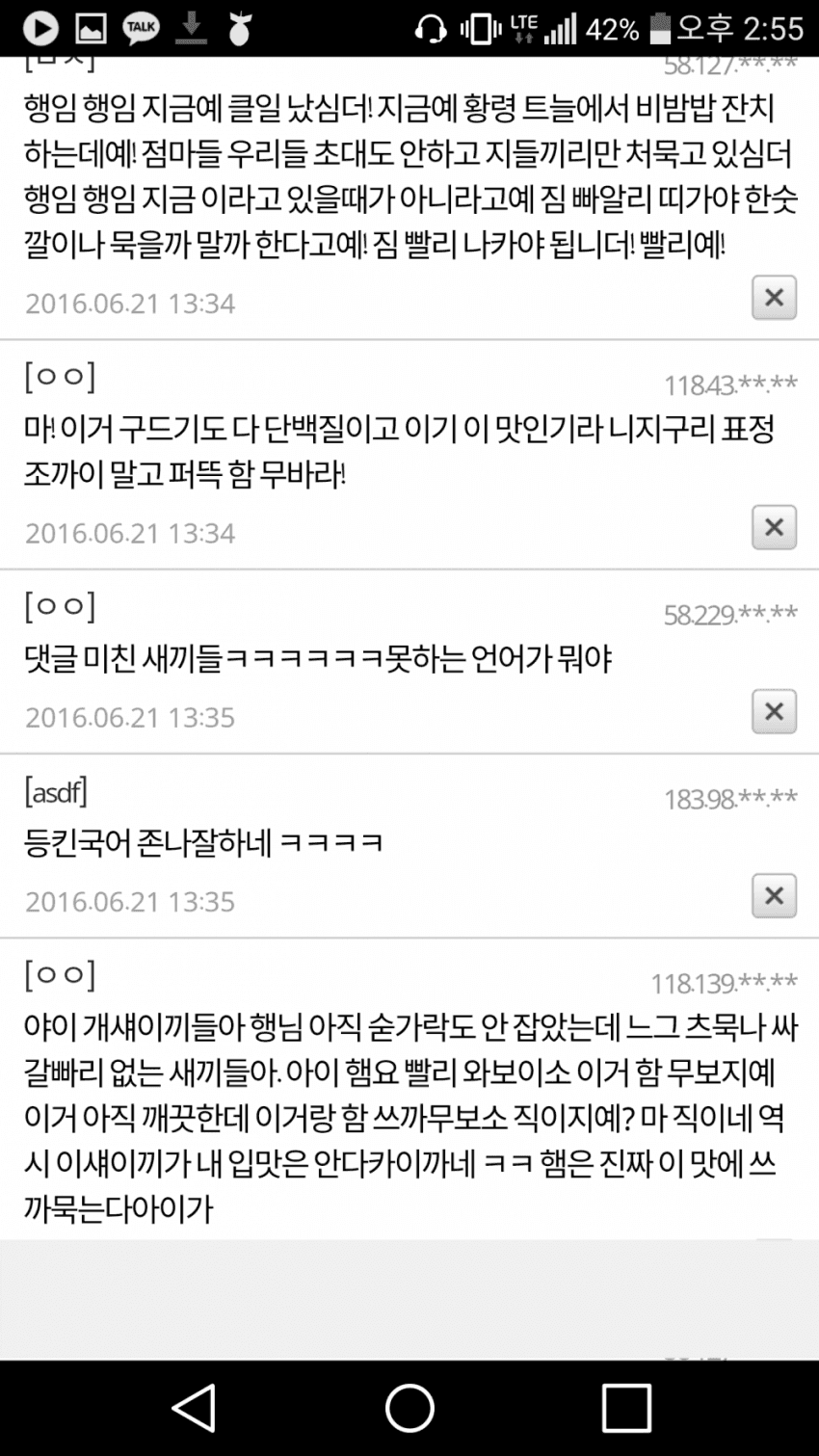The width and height of the screenshot is (819, 1456).
Task: Delete the asdf user's comment
Action: [774, 896]
